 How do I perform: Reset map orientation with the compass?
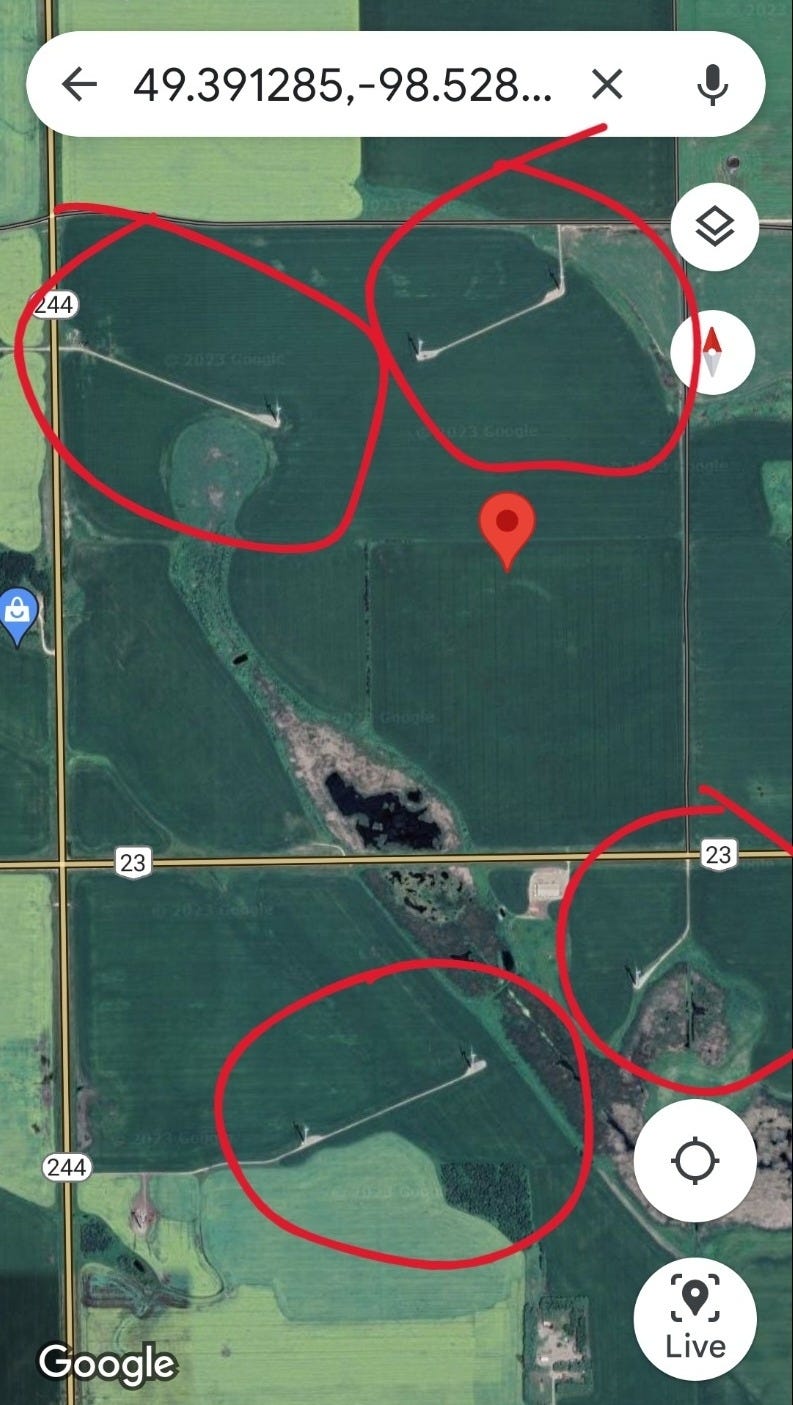tap(712, 352)
